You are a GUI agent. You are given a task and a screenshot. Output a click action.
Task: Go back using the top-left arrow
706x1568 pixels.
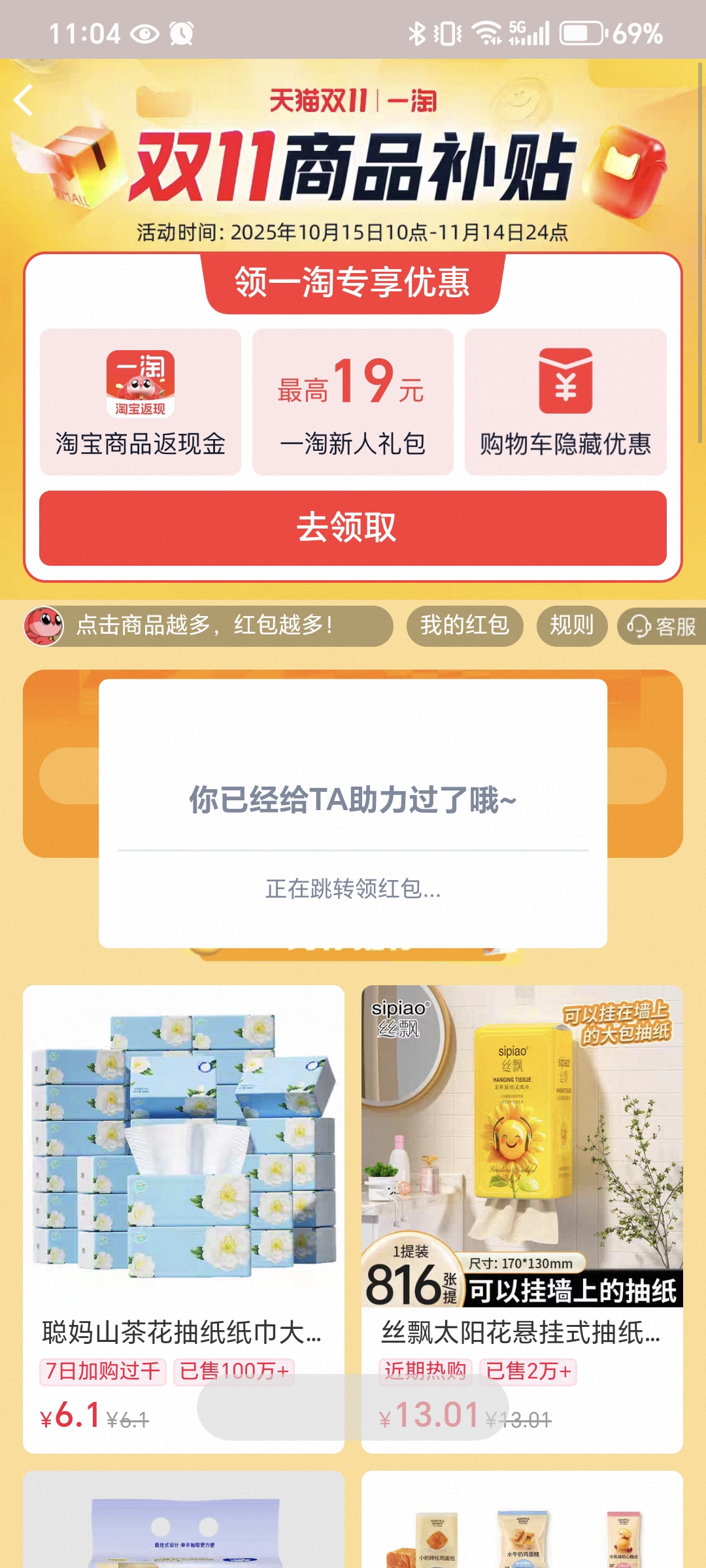24,101
